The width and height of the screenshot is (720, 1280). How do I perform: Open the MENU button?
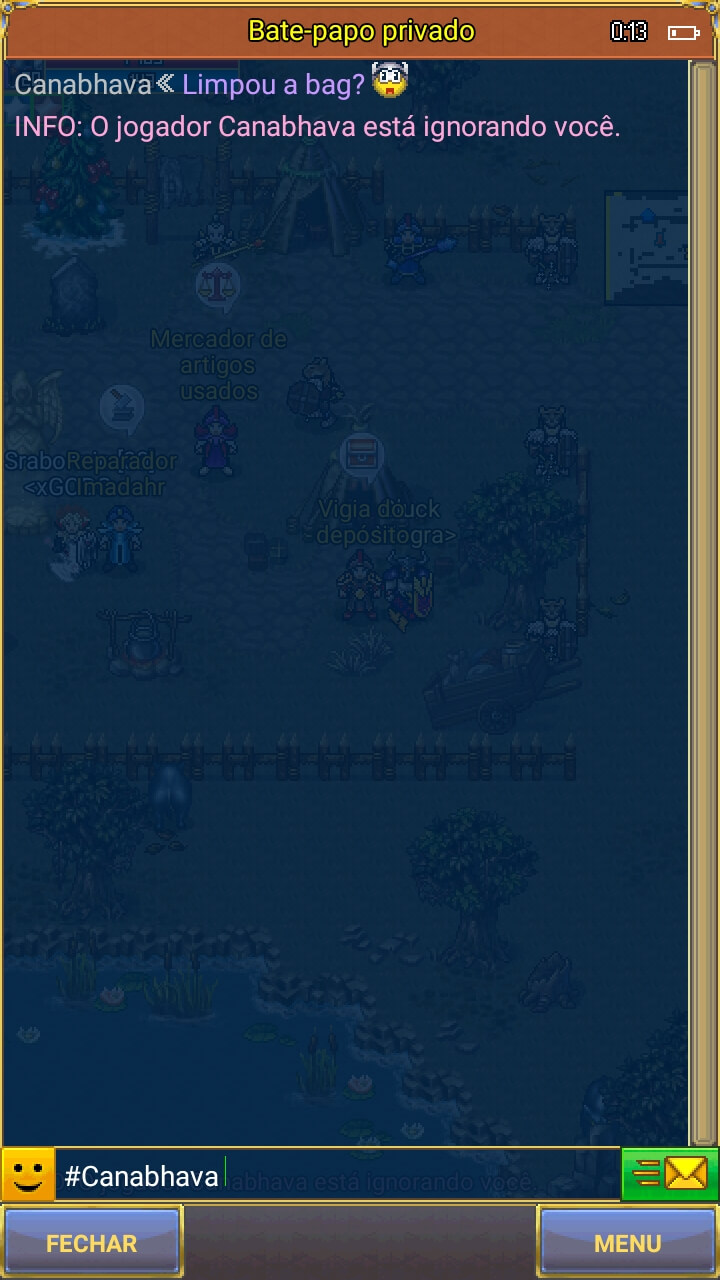pos(627,1243)
